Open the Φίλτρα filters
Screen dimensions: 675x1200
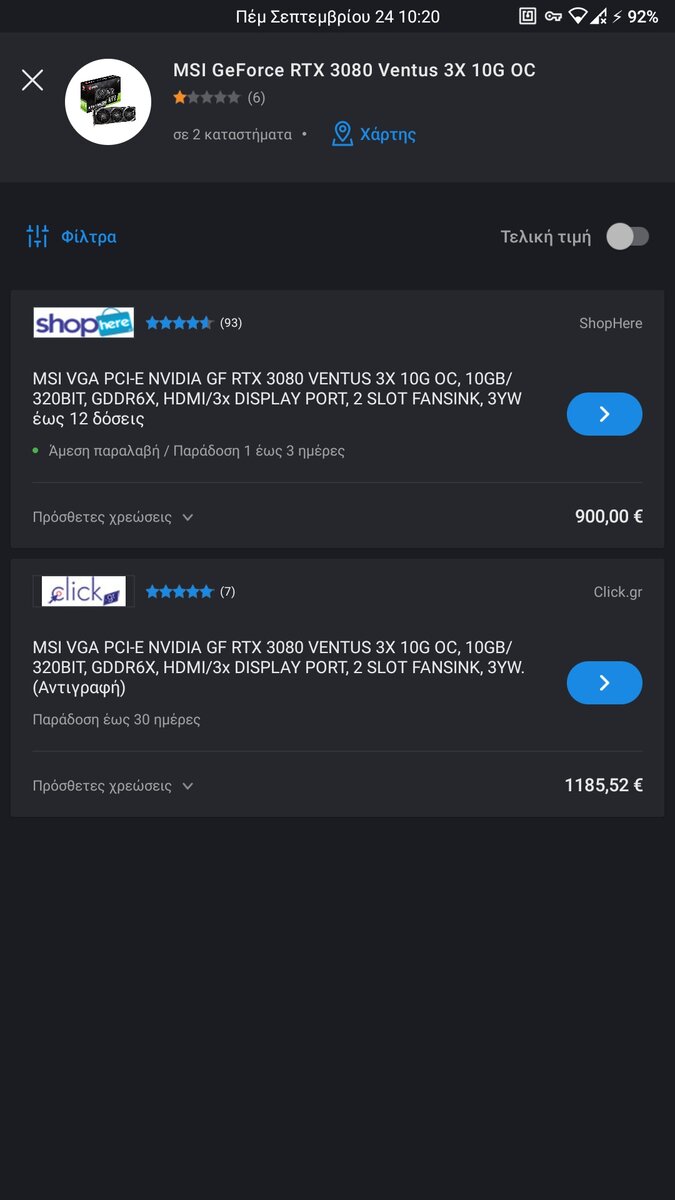click(71, 237)
